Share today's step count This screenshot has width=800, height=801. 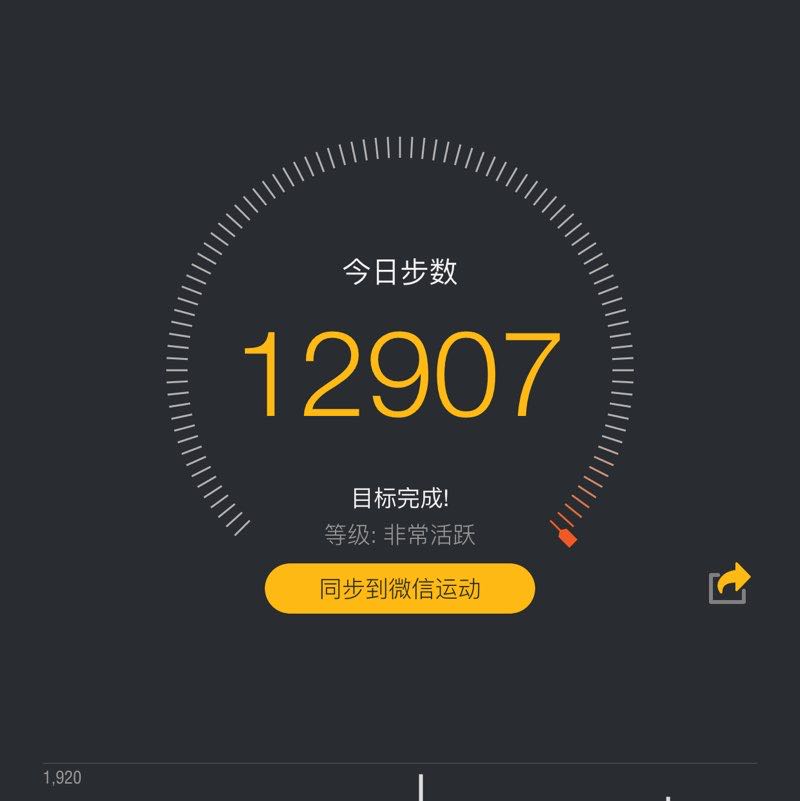729,584
